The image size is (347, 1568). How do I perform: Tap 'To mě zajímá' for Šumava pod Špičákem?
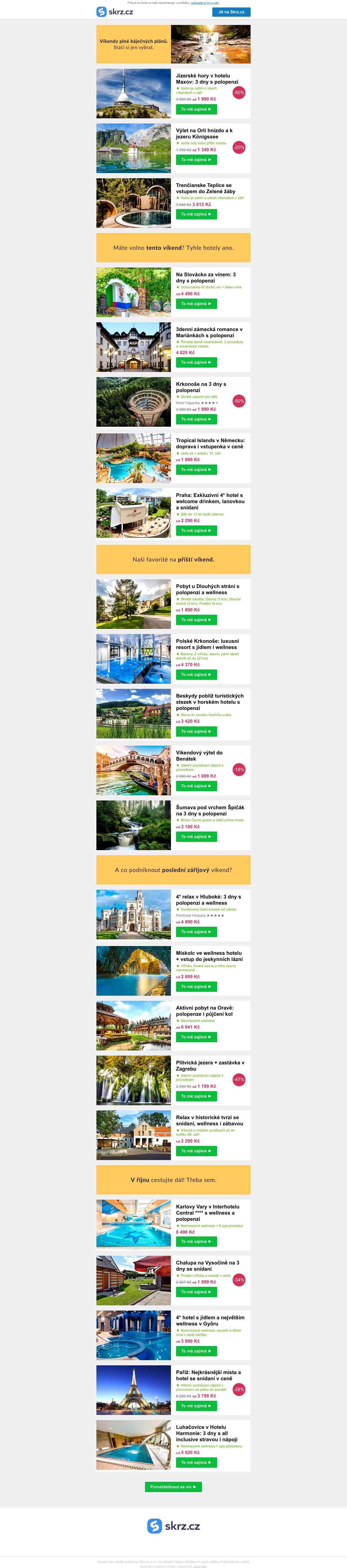coord(196,837)
